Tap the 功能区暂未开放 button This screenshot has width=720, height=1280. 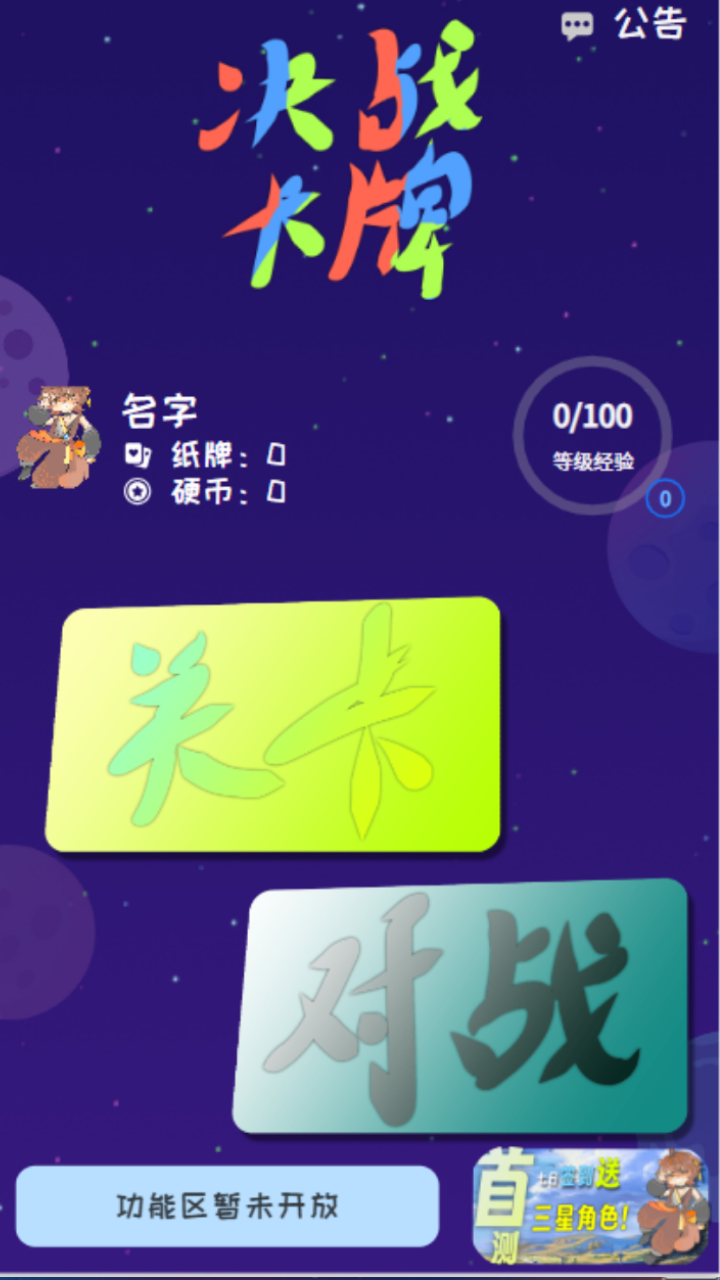pyautogui.click(x=227, y=1206)
